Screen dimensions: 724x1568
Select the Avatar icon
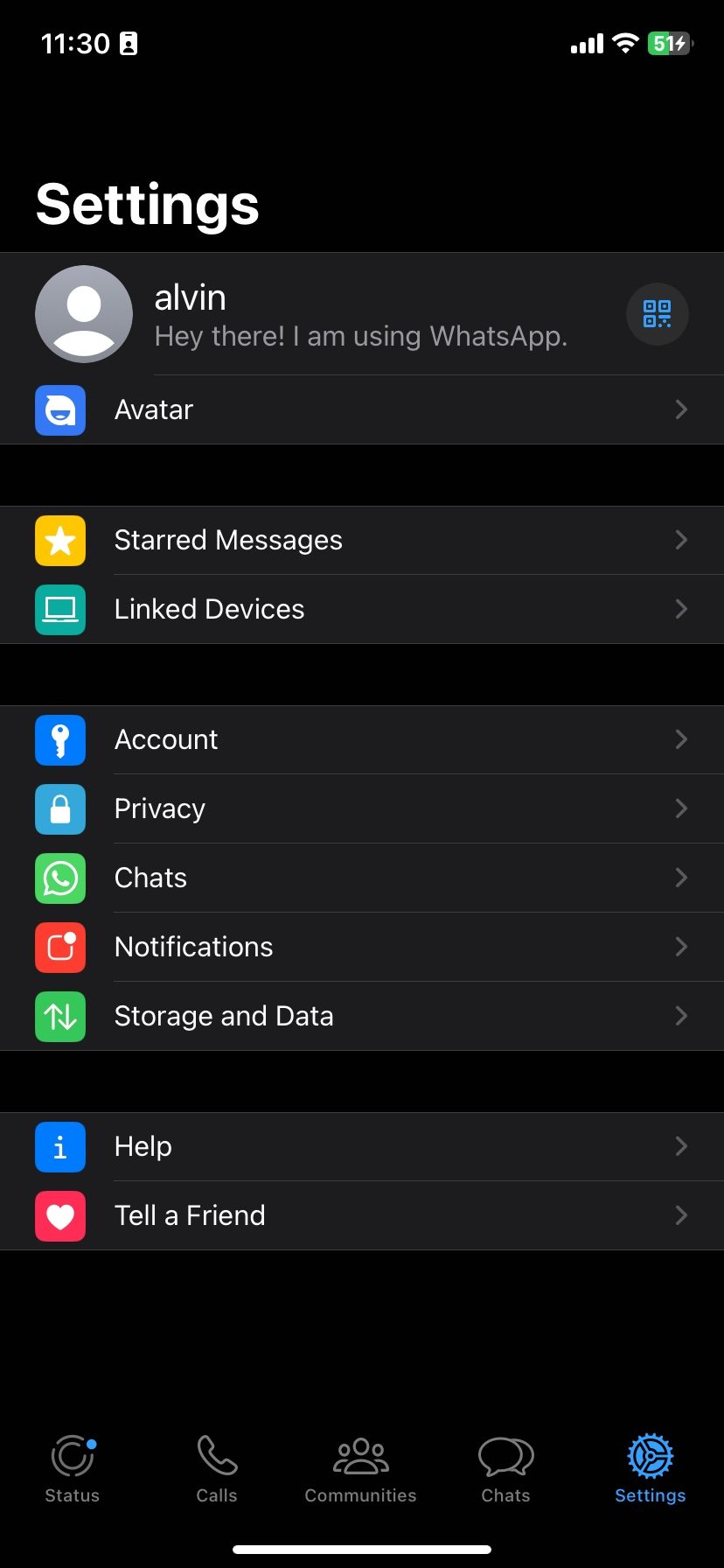pyautogui.click(x=59, y=409)
